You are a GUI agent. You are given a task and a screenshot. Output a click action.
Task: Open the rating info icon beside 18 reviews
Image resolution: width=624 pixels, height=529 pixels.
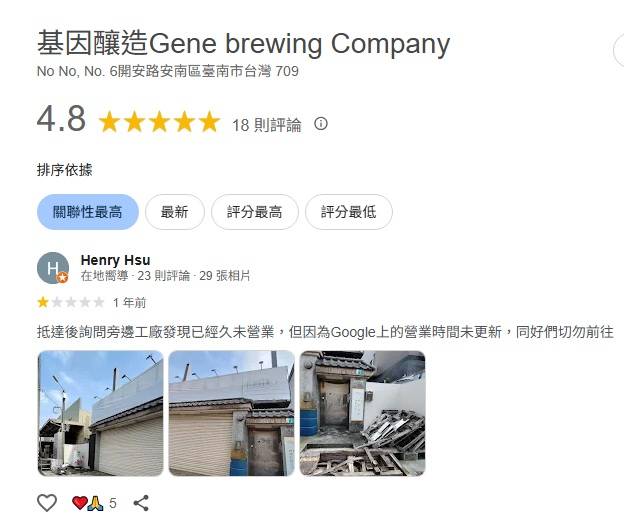(x=321, y=124)
